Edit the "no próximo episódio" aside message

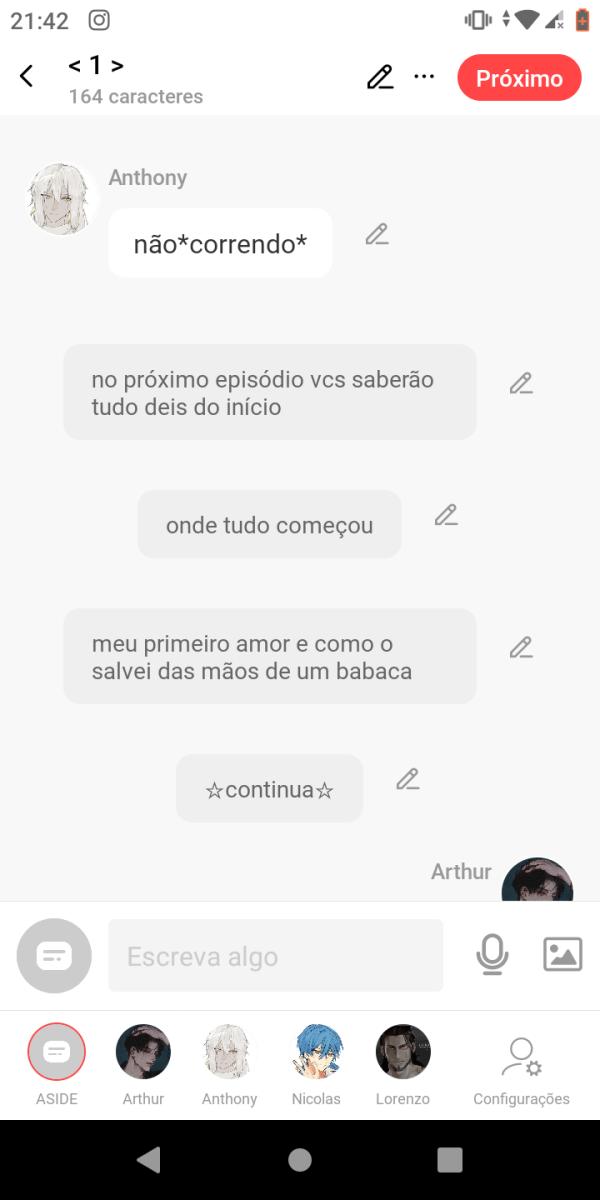point(520,384)
